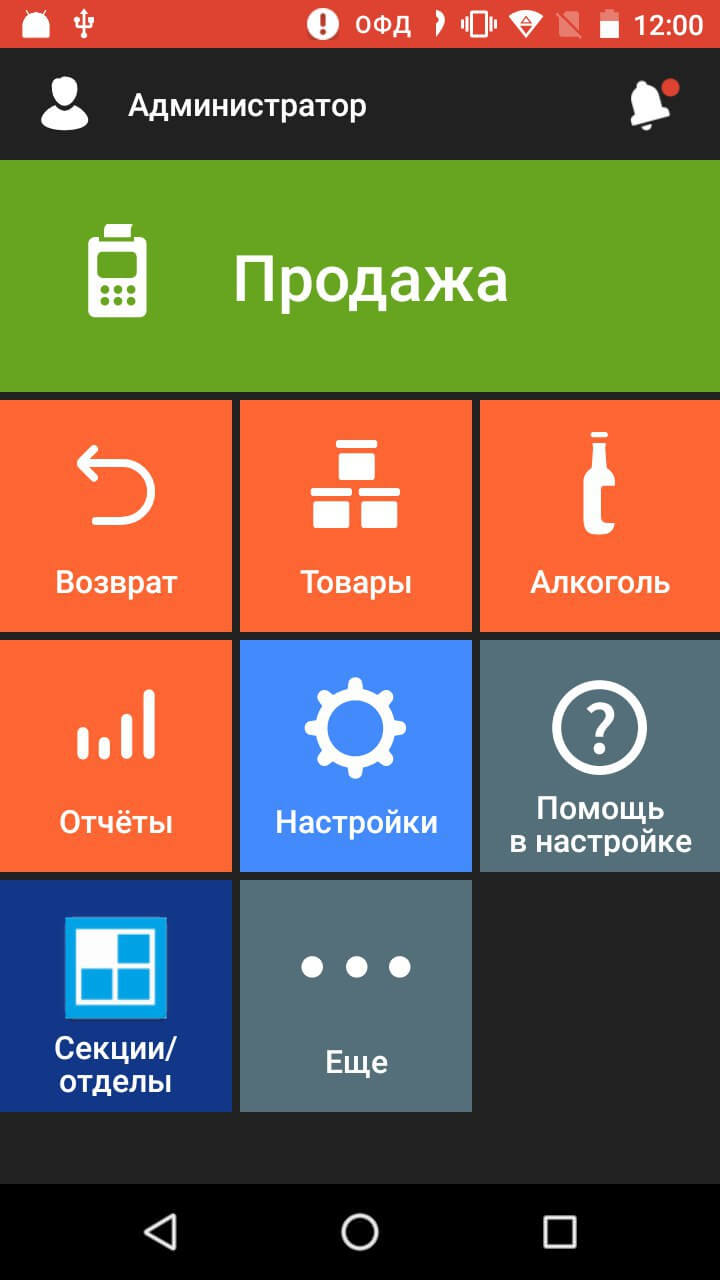Open the notifications bell
Screen dimensions: 720x1280
(650, 104)
